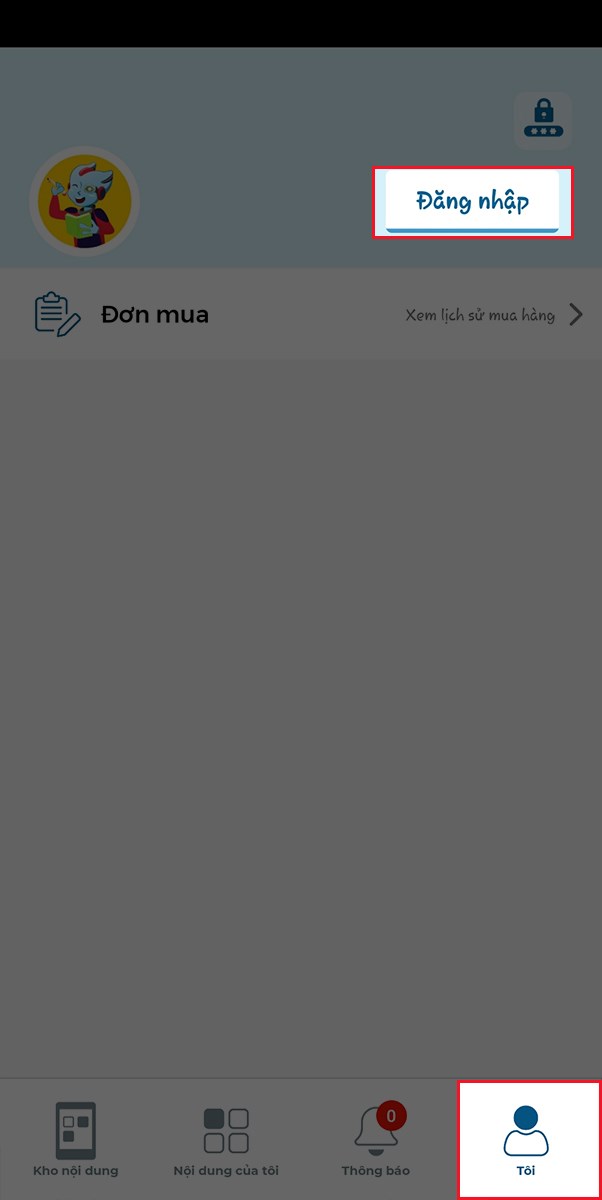602x1200 pixels.
Task: Open the Thông báo notifications tab
Action: point(376,1139)
